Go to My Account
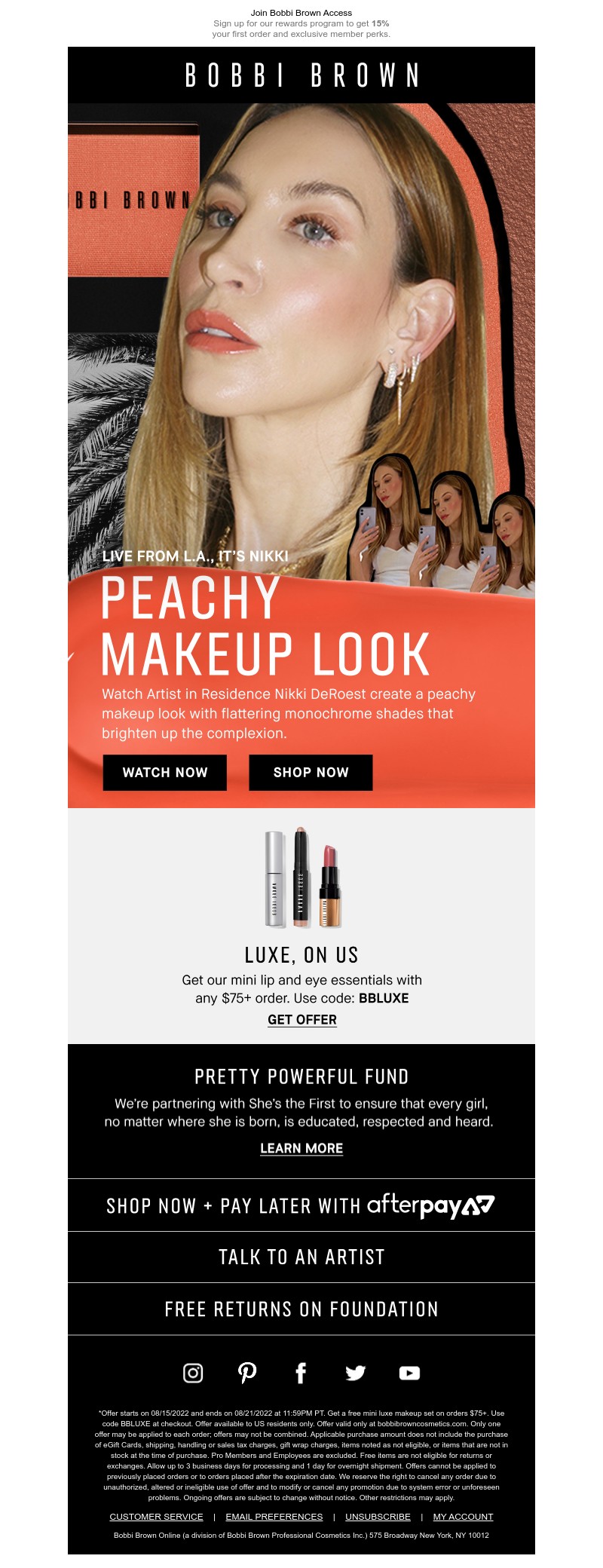 click(463, 1517)
